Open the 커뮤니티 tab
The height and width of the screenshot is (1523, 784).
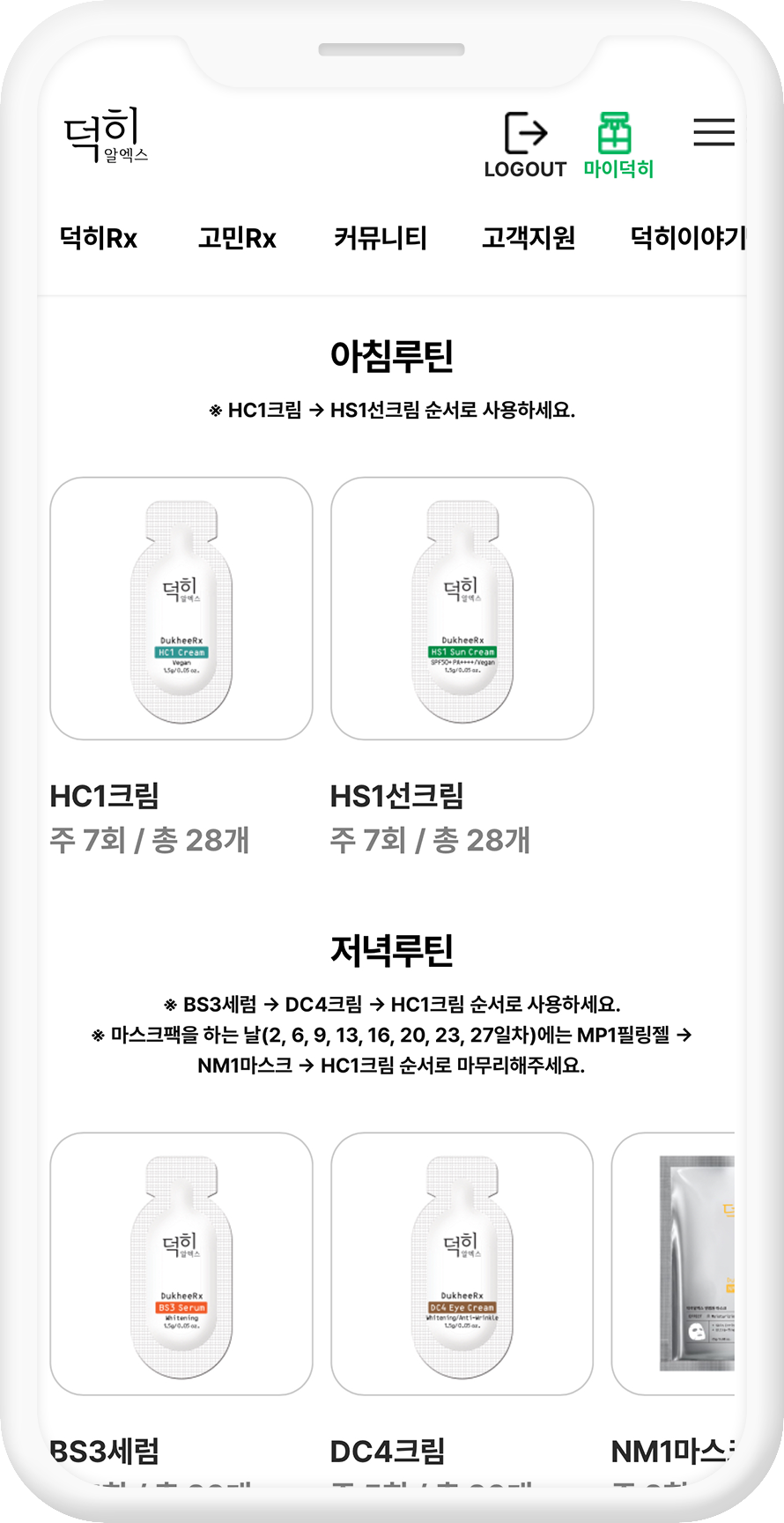point(380,238)
